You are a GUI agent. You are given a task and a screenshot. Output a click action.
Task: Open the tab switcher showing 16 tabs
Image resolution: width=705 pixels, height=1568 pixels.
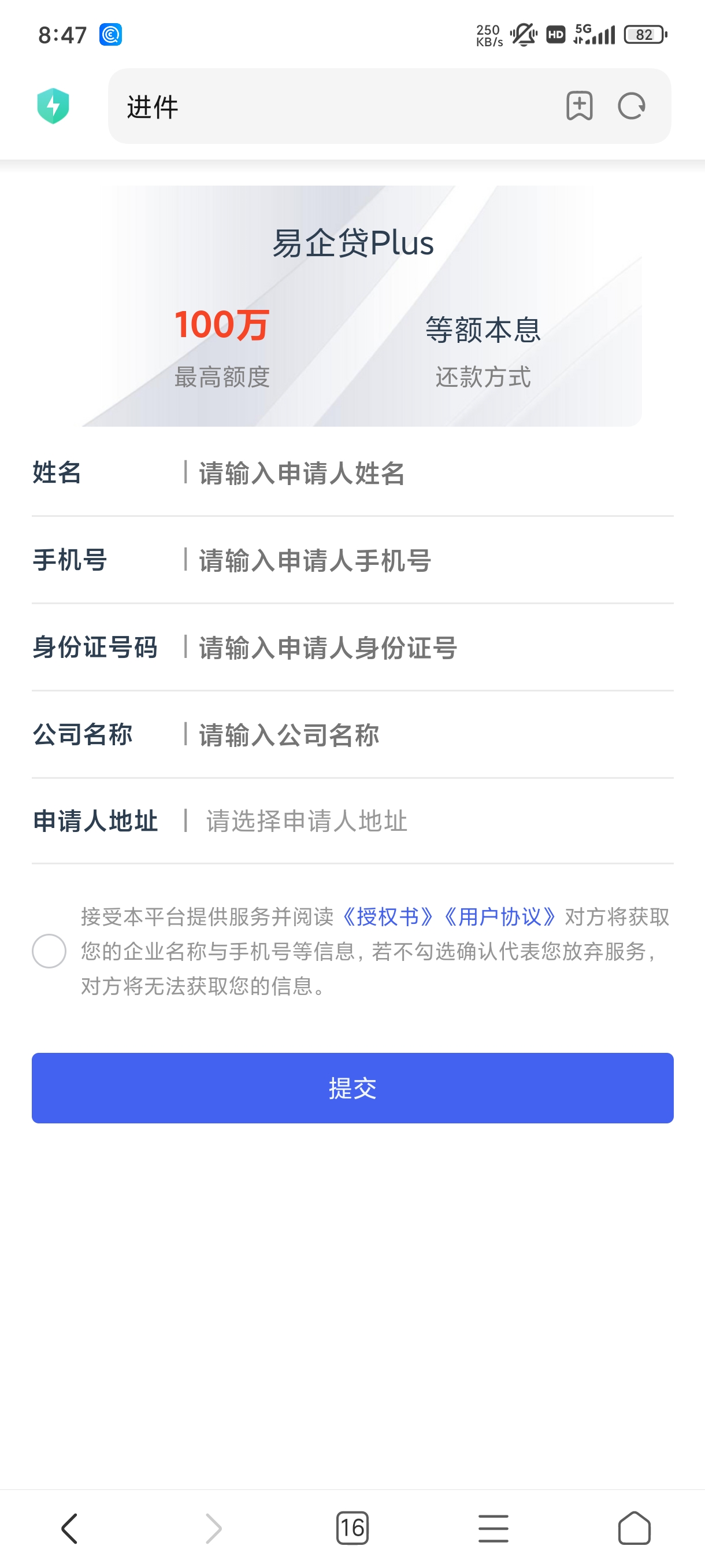coord(352,1529)
